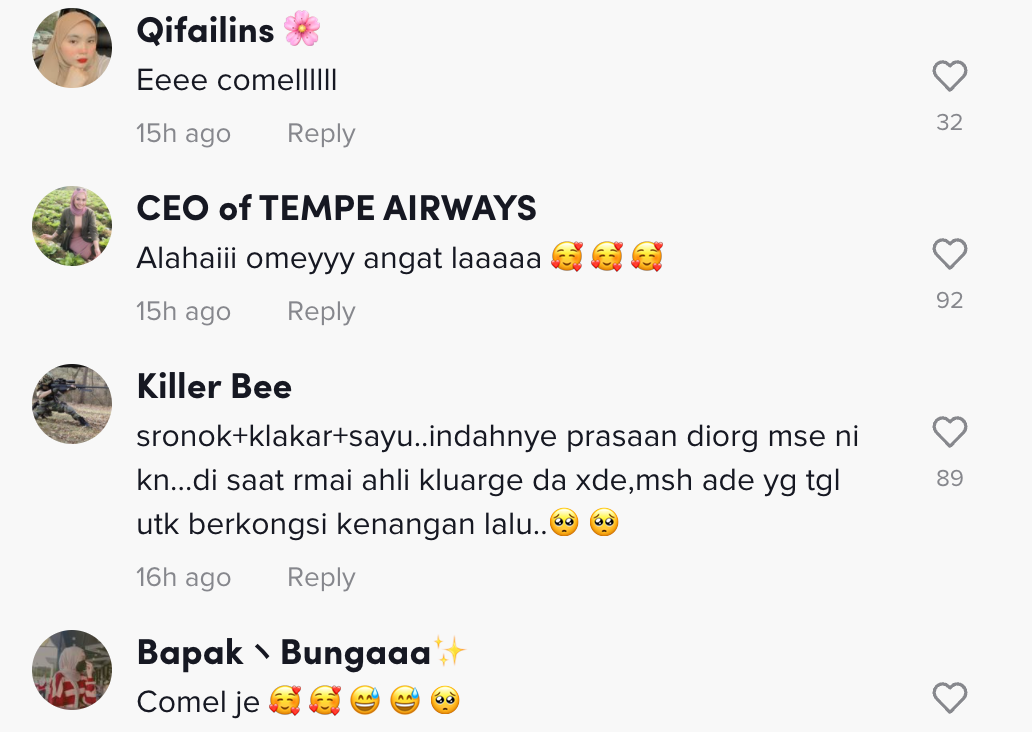
Task: Reply to Qifailins' comment
Action: click(321, 133)
